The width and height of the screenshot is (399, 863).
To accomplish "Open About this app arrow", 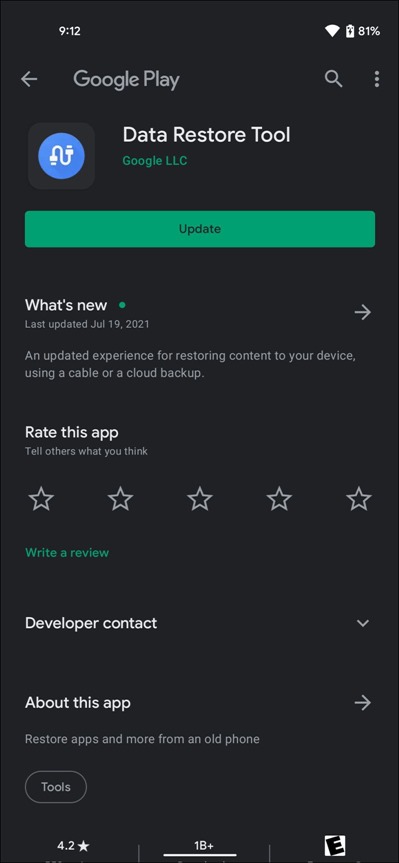I will [x=363, y=703].
